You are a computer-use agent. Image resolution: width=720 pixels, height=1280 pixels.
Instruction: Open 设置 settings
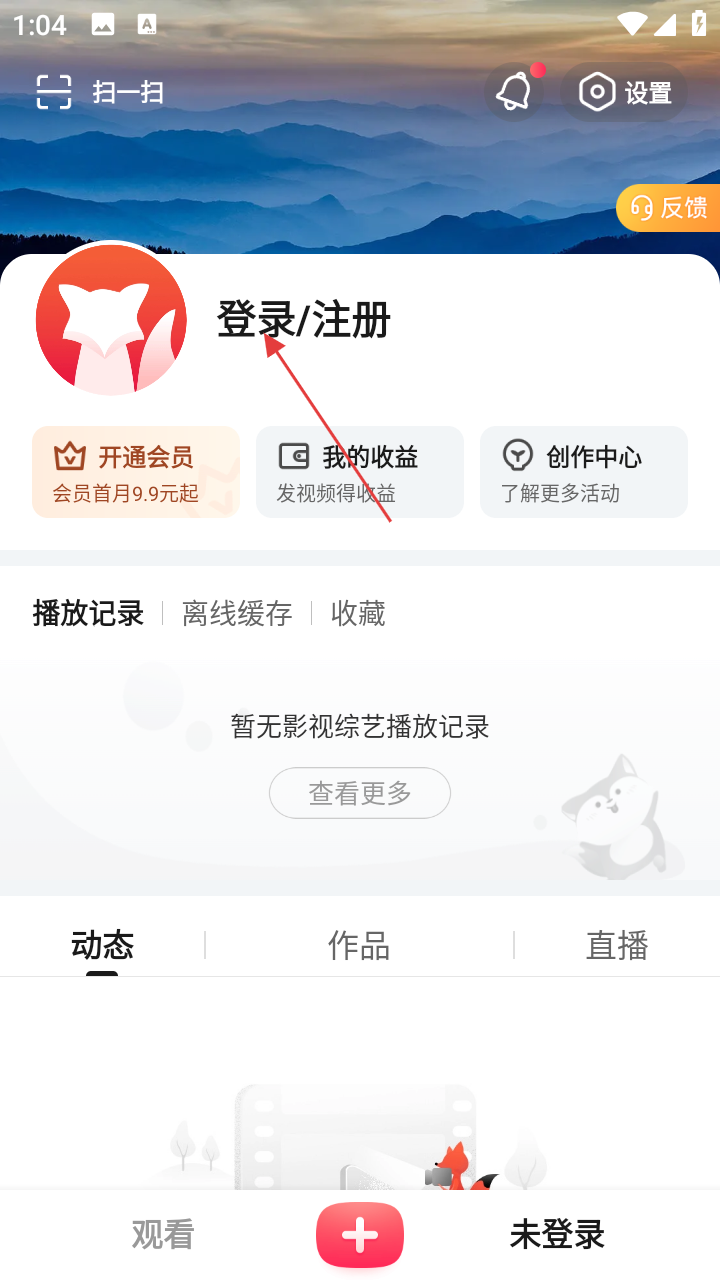[x=626, y=92]
